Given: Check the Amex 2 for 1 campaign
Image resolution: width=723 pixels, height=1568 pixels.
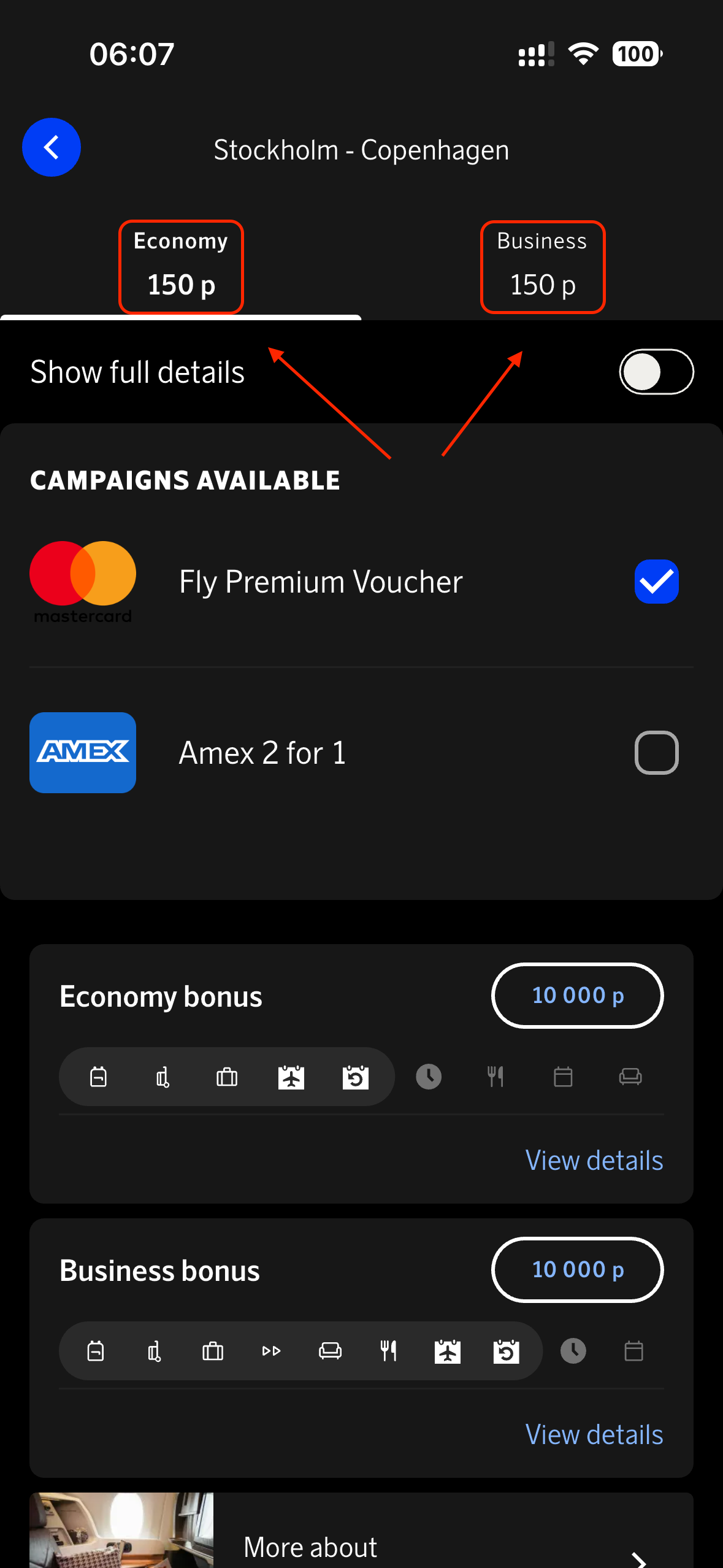Looking at the screenshot, I should [656, 753].
